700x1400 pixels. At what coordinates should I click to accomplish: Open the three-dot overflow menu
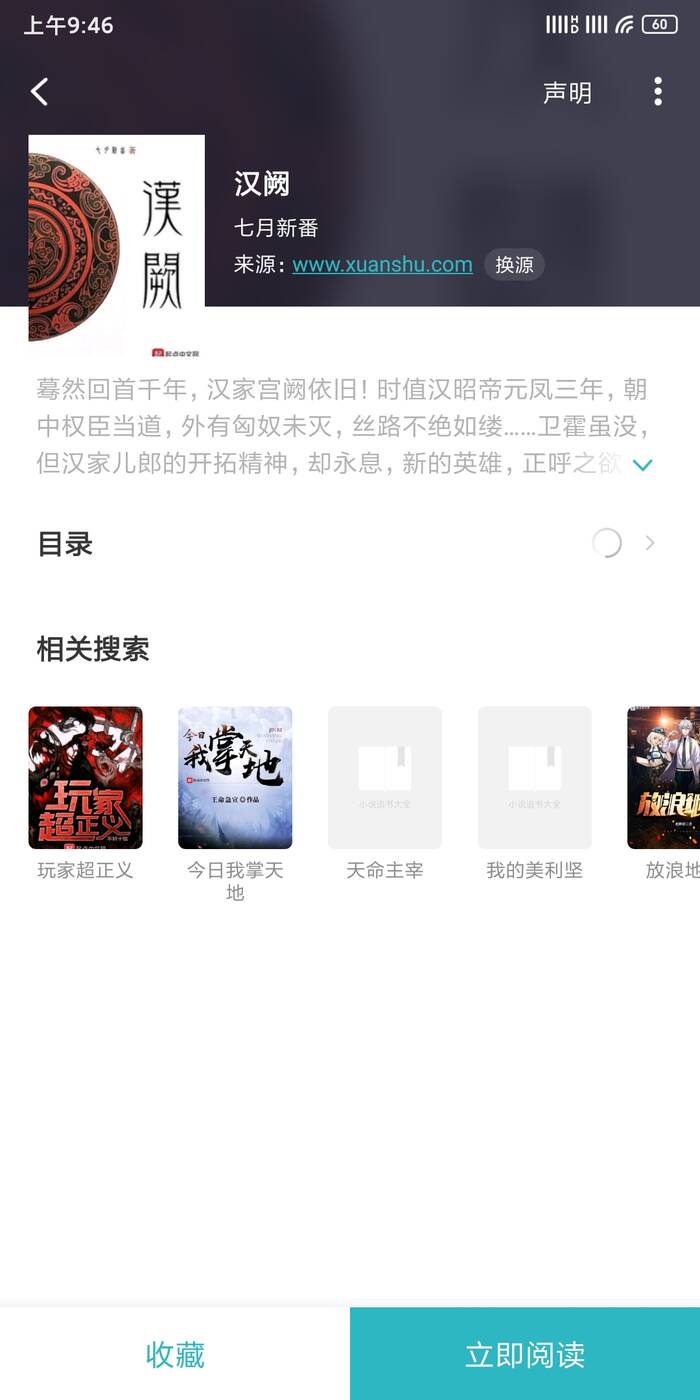pyautogui.click(x=657, y=92)
